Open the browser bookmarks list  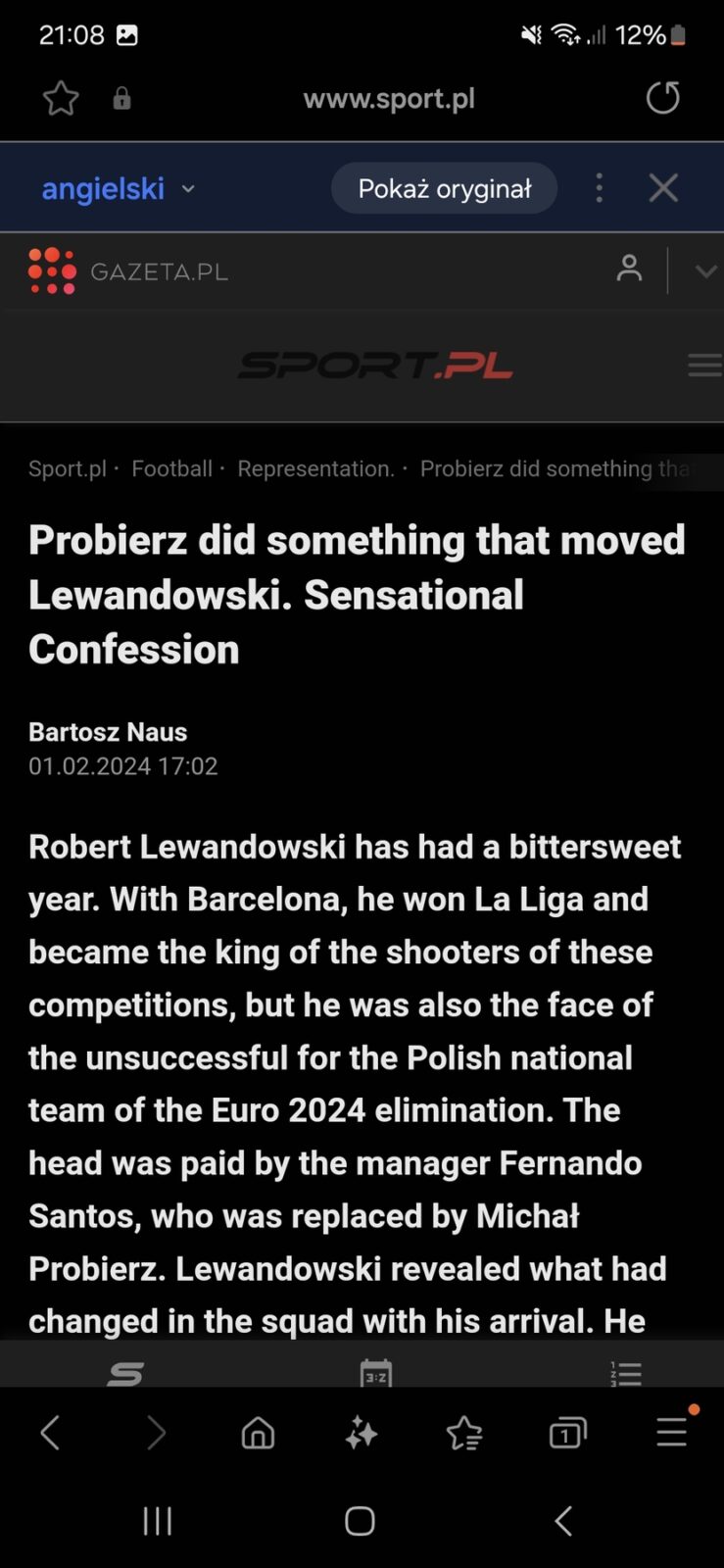coord(464,1433)
